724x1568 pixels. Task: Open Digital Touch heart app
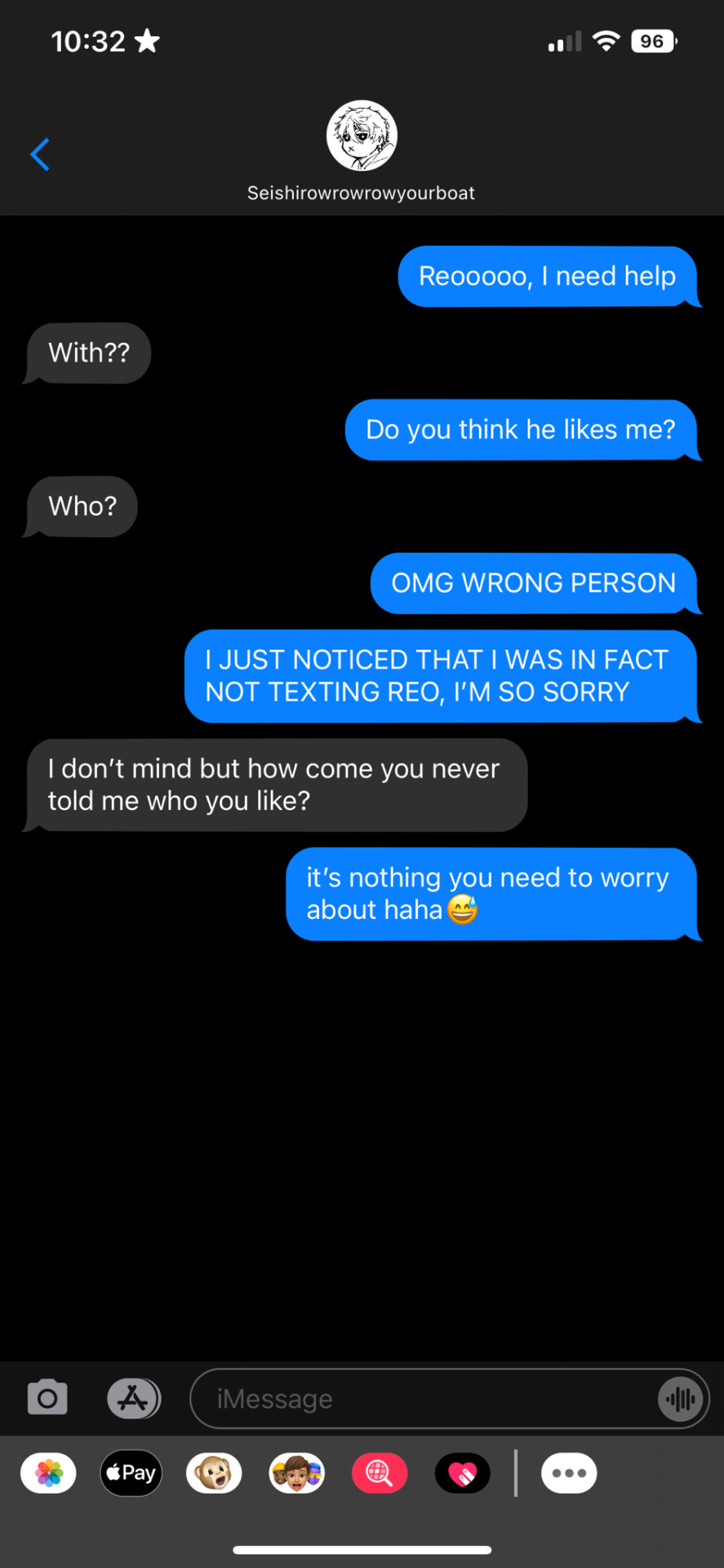(x=463, y=1473)
